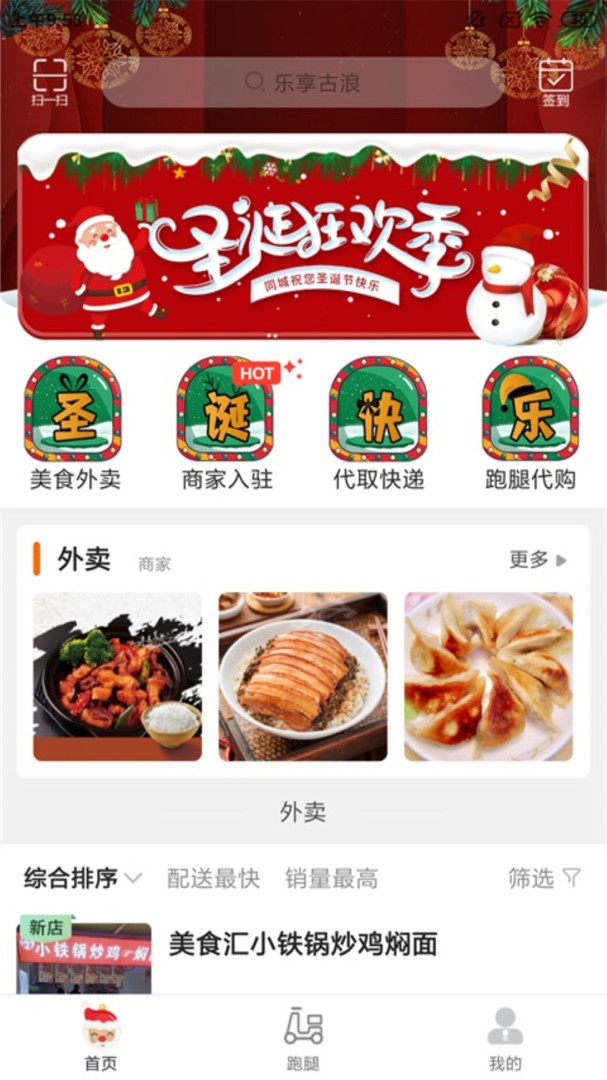Switch to the 我的 tab
Viewport: 607px width, 1080px height.
pos(505,1039)
